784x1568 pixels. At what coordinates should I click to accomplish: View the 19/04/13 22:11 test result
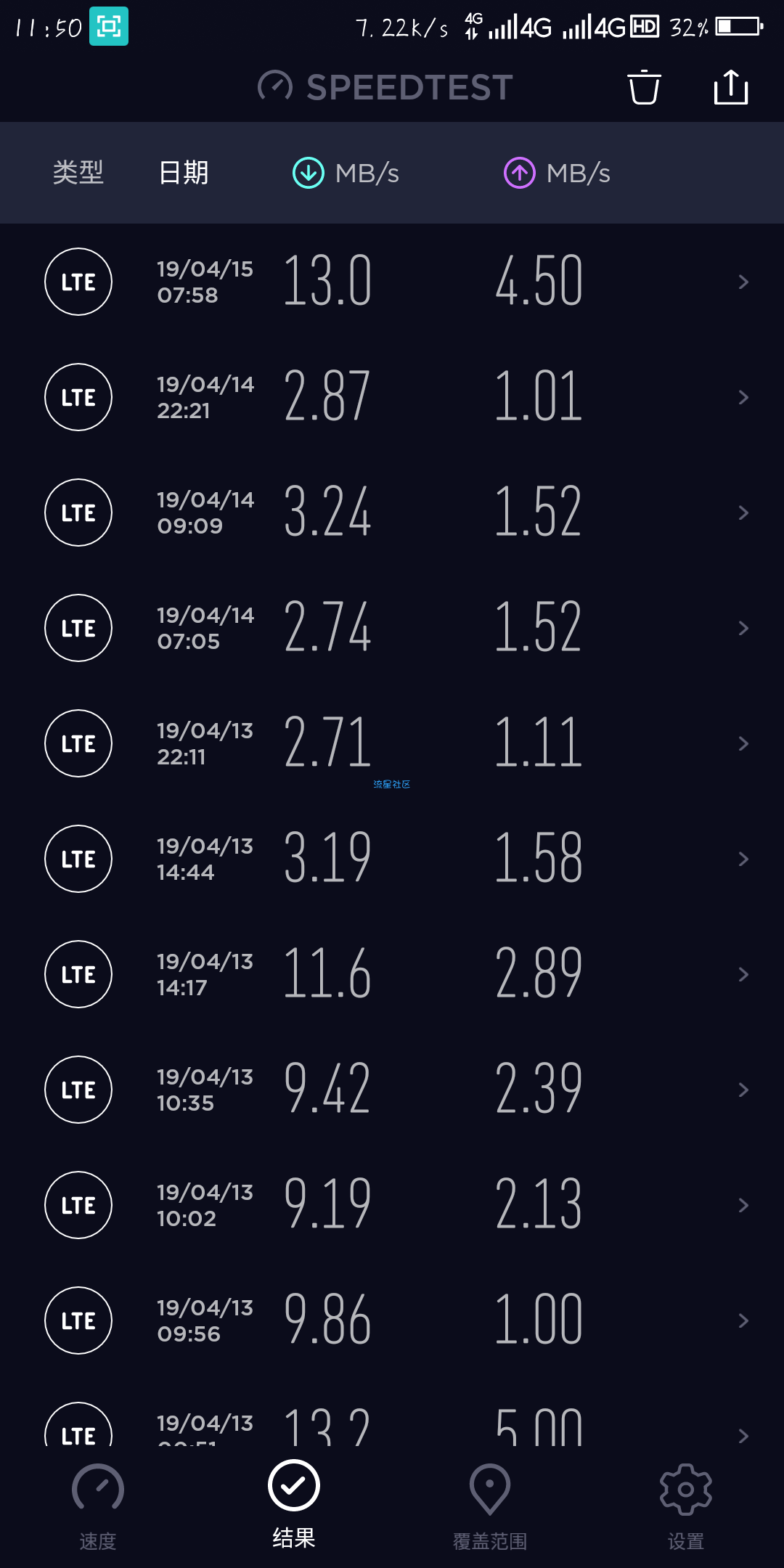(392, 743)
